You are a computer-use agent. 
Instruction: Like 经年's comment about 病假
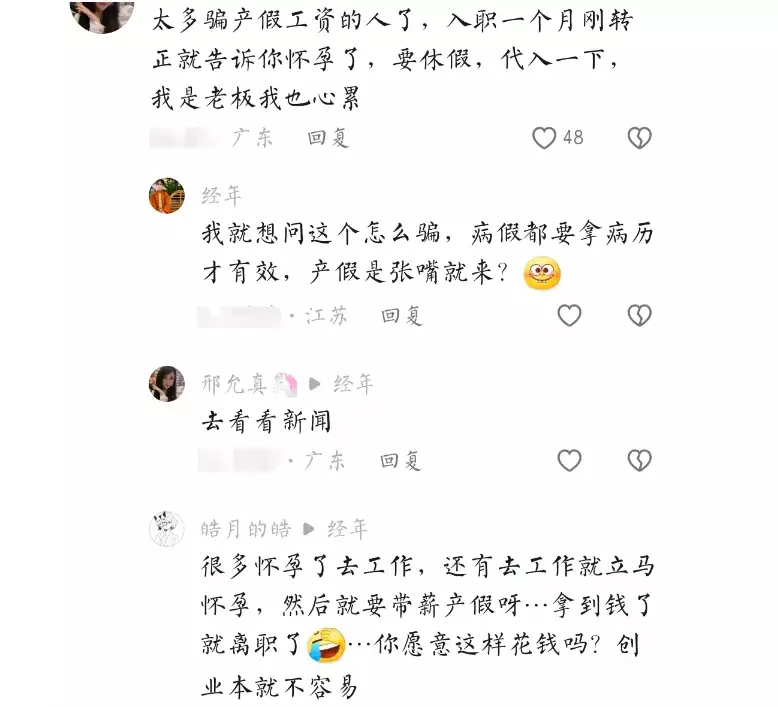pyautogui.click(x=569, y=316)
